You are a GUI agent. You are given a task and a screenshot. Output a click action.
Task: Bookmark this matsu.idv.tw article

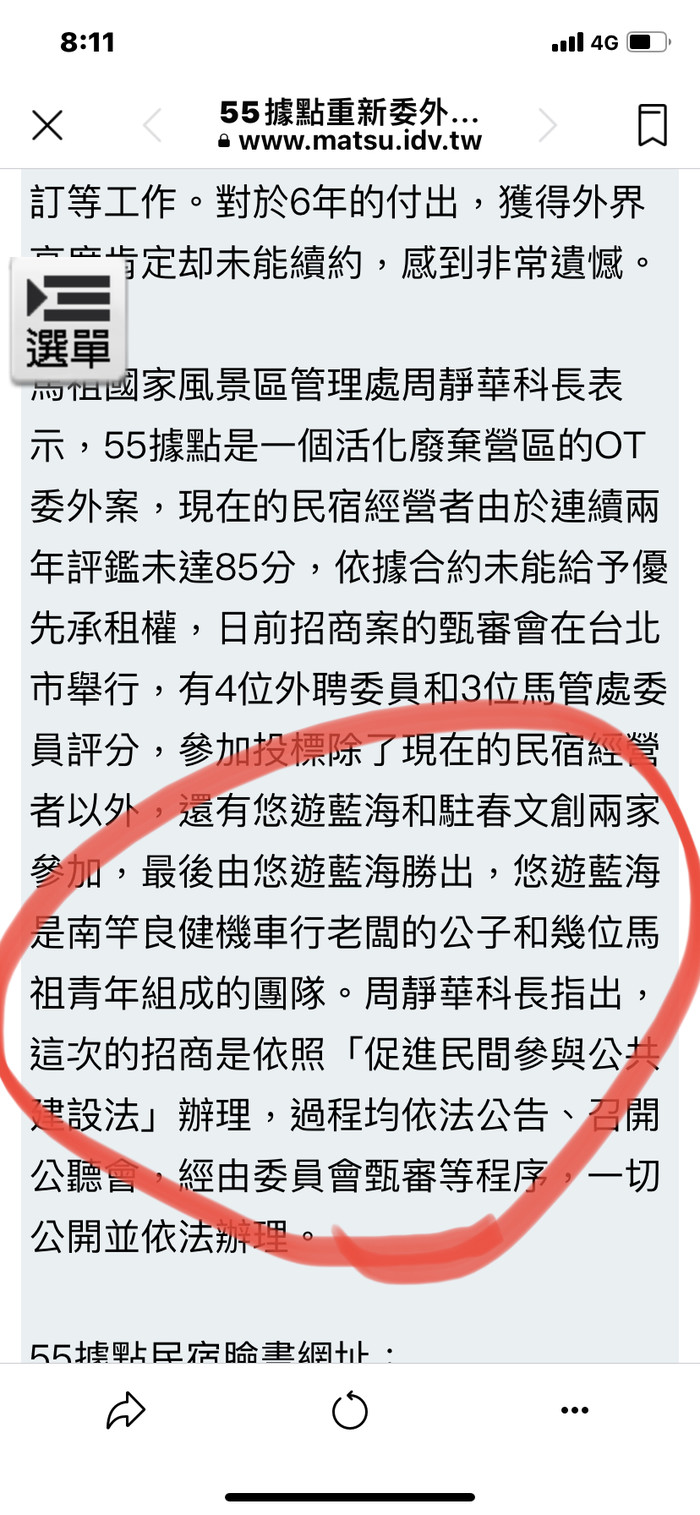tap(652, 126)
